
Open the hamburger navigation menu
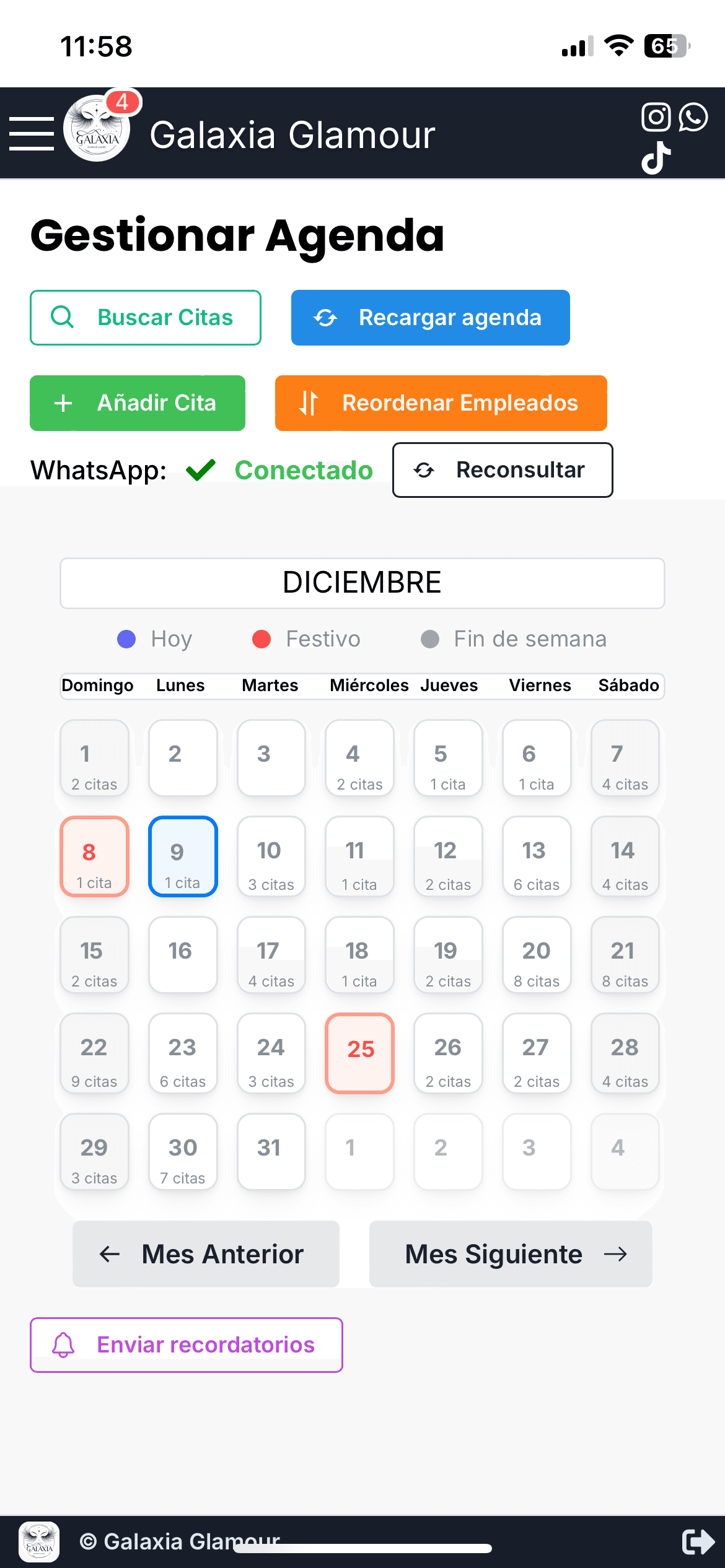(x=31, y=134)
